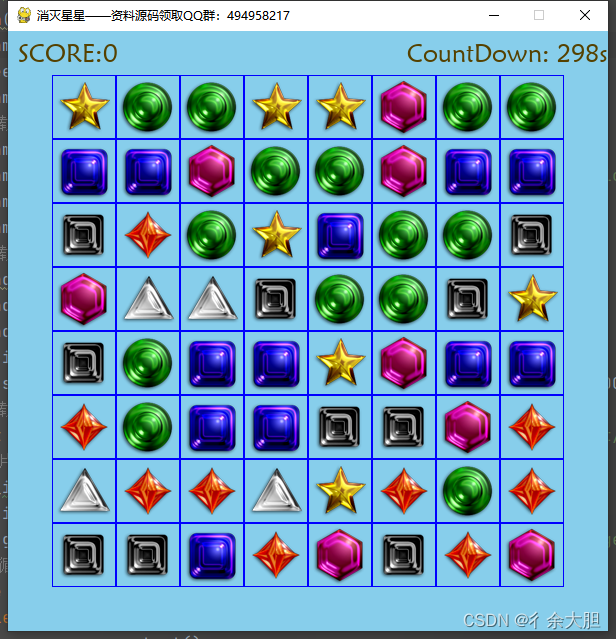Screen dimensions: 616x639
Task: Tap the yellow star right of a black square
Action: coord(532,299)
